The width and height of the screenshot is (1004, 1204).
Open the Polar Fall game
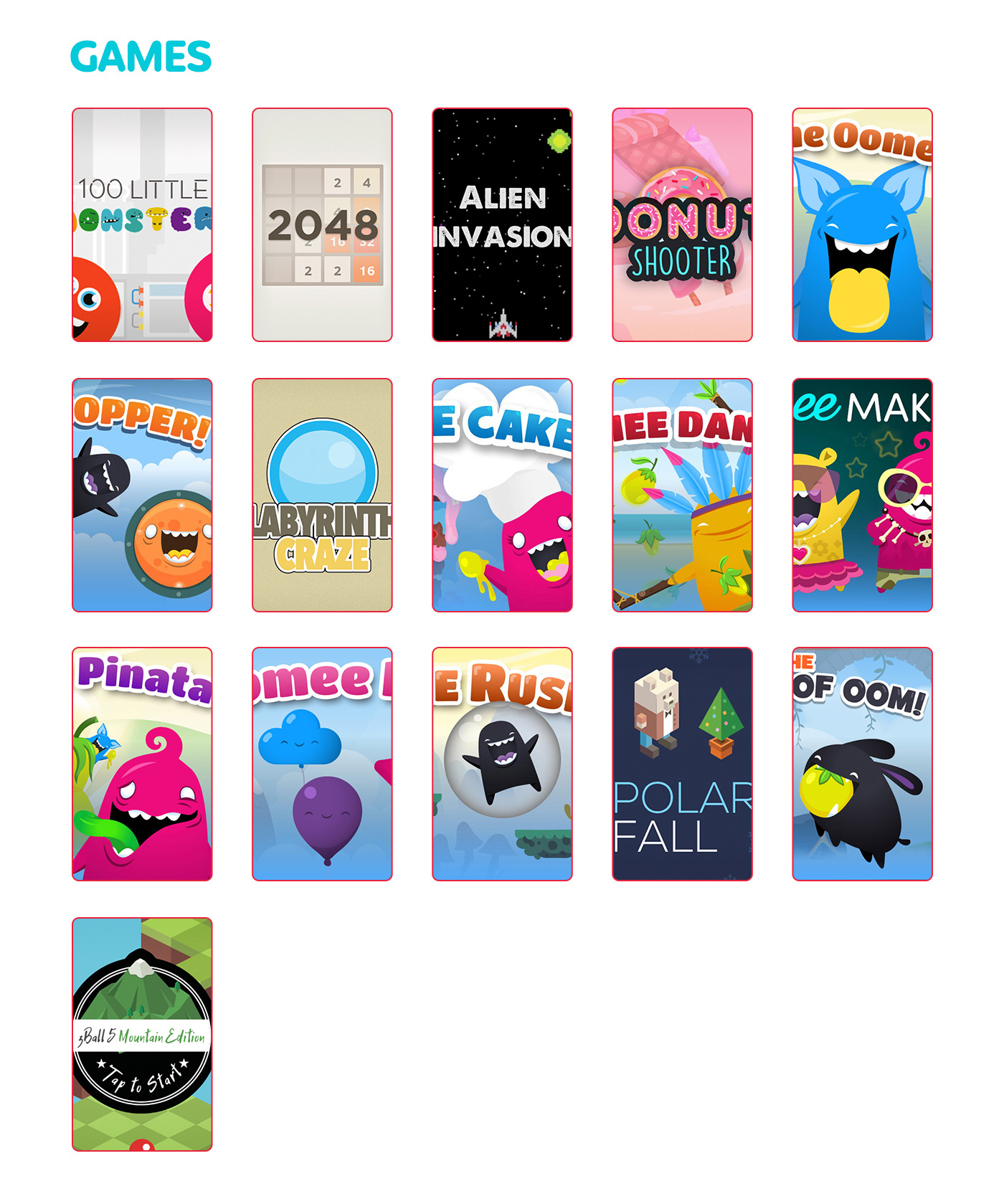coord(682,764)
